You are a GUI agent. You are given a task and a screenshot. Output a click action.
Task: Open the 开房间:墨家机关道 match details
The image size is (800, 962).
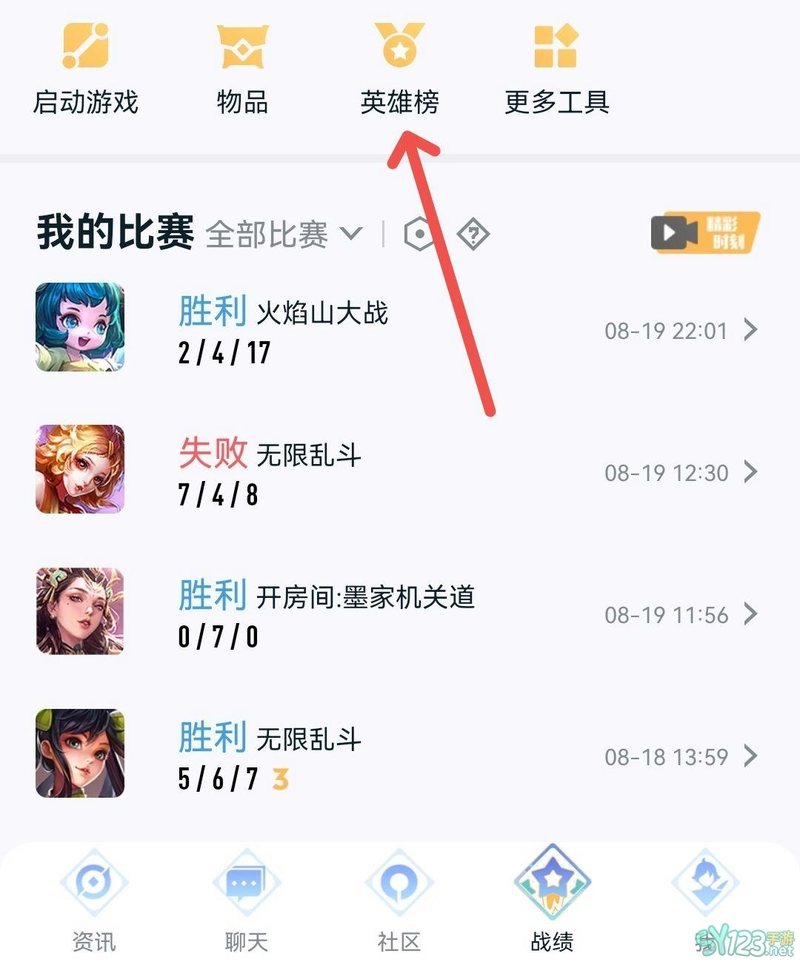tap(400, 613)
